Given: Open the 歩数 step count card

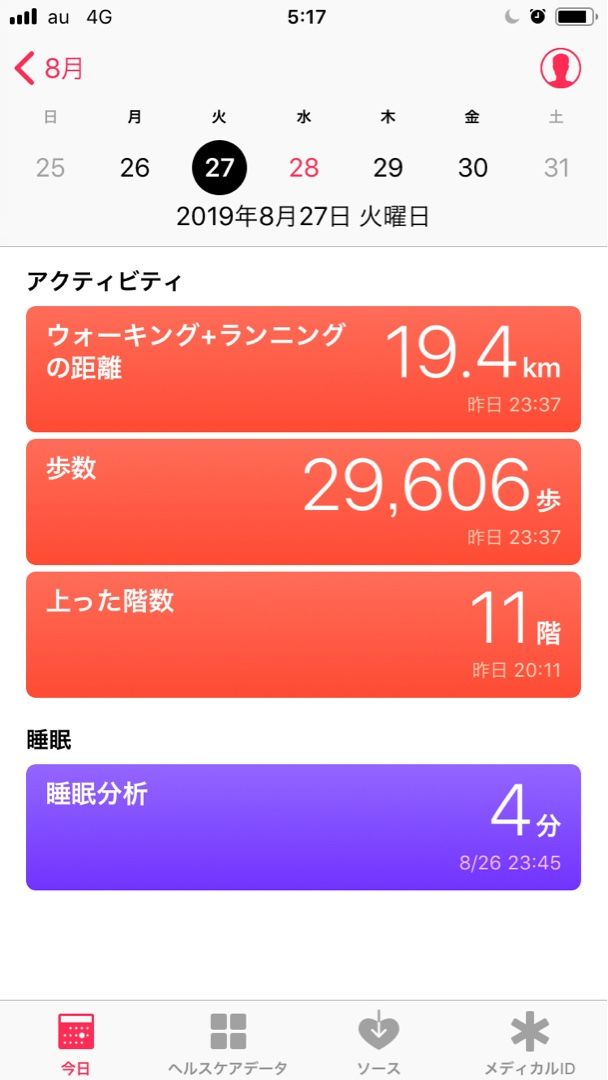Looking at the screenshot, I should pos(303,501).
